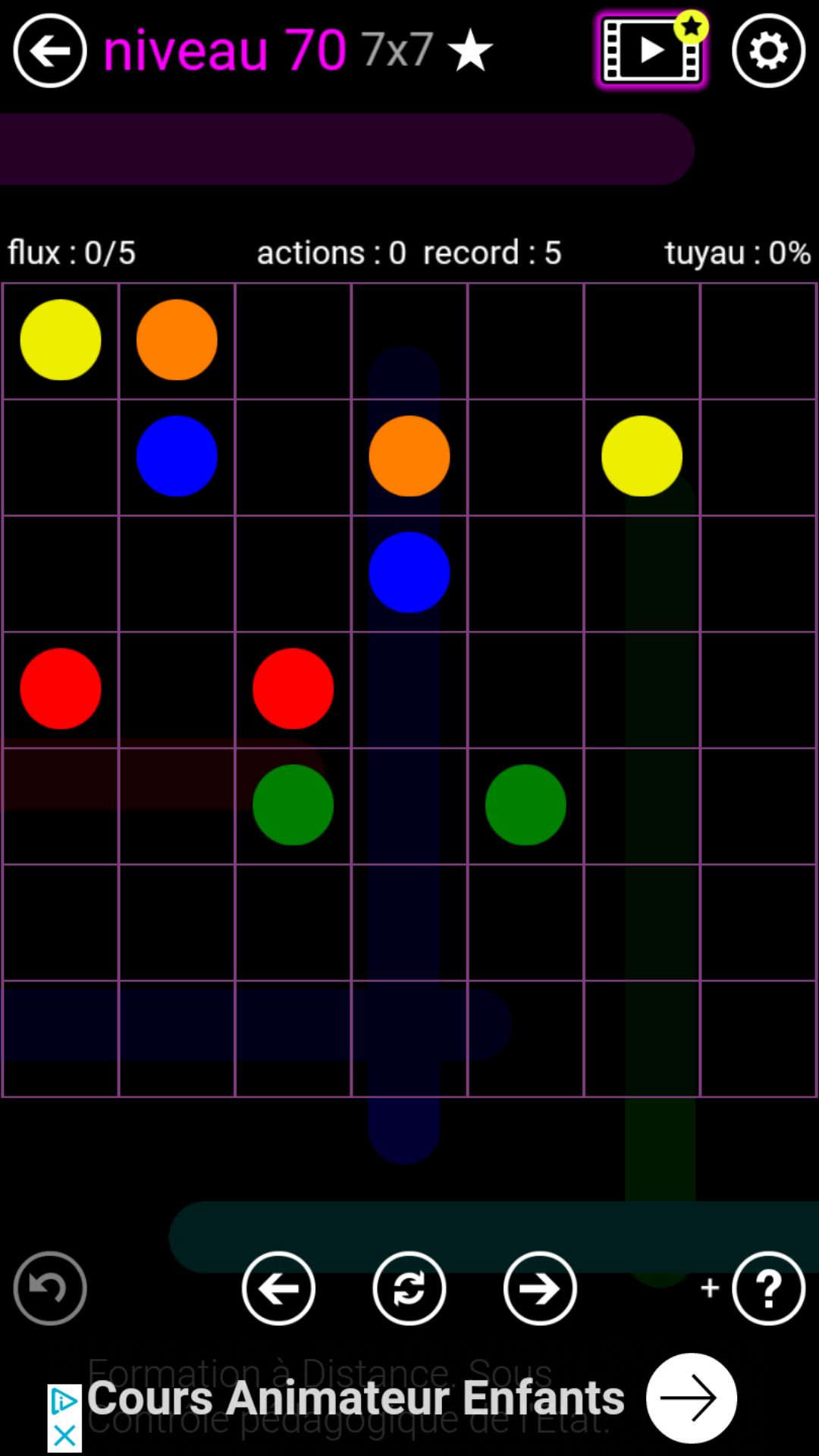Select the orange dot in the top row
Screen dimensions: 819x1456
177,340
